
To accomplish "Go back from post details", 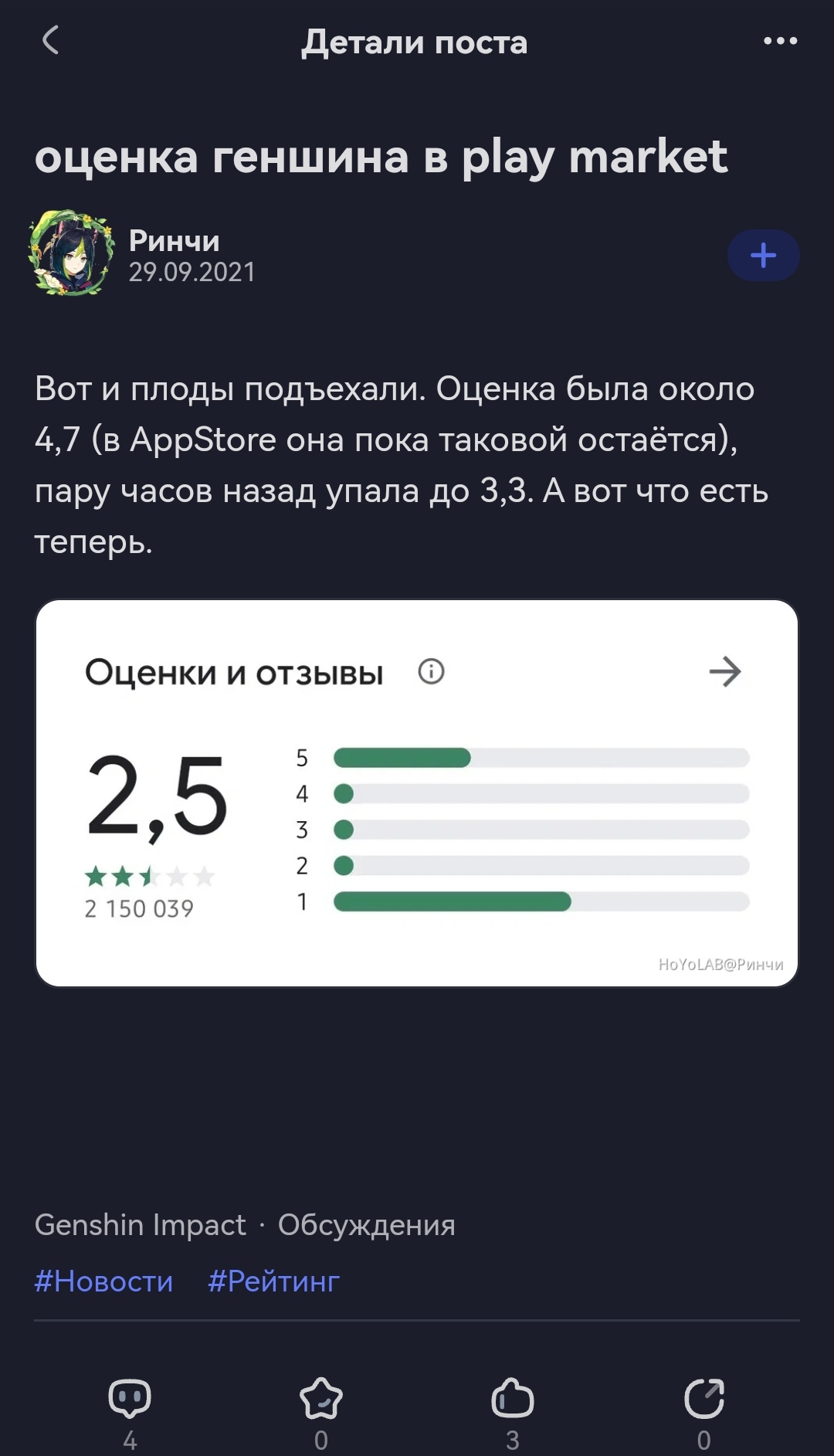I will point(50,41).
